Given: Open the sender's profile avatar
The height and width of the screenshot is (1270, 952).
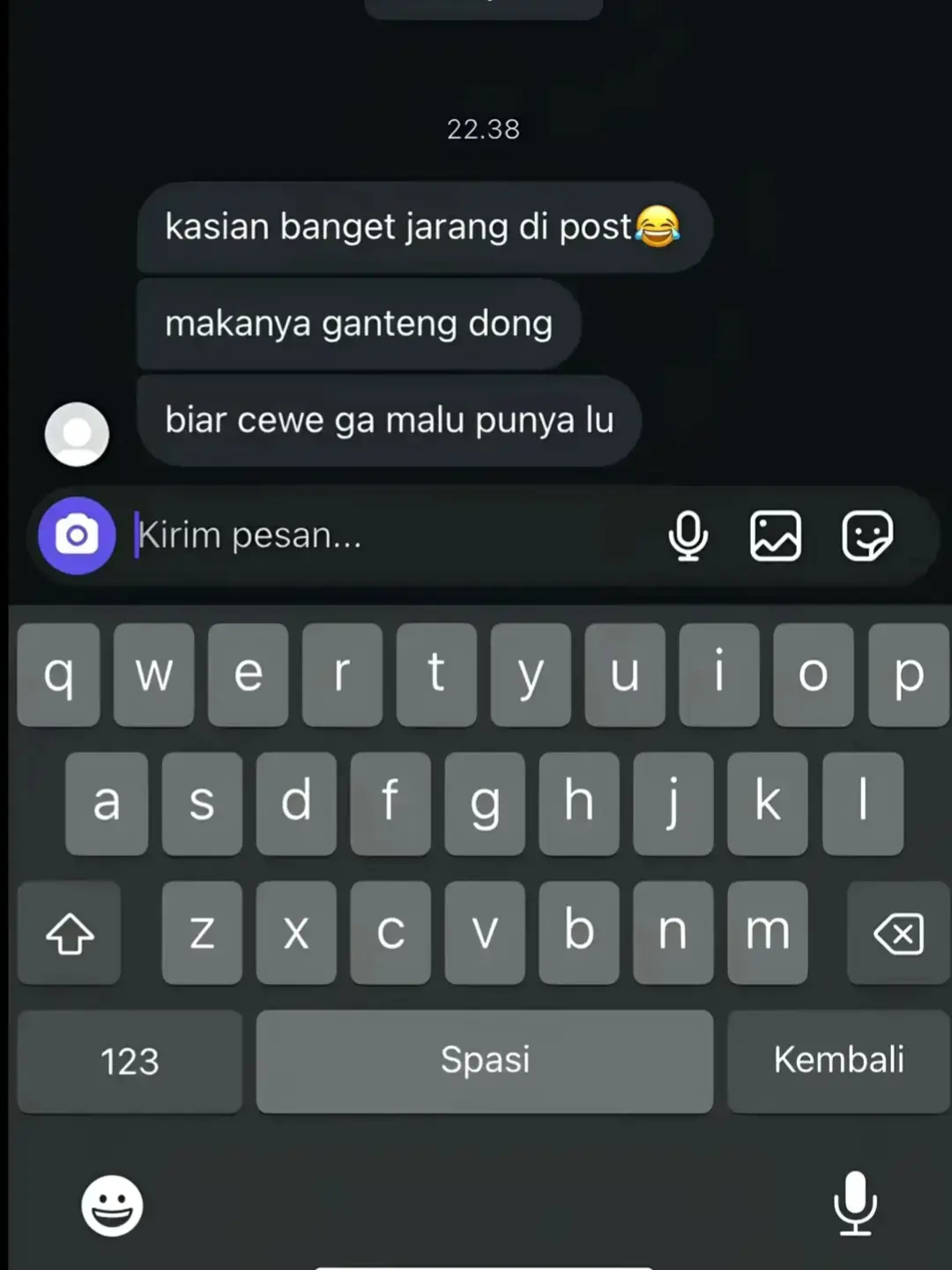Looking at the screenshot, I should 78,434.
